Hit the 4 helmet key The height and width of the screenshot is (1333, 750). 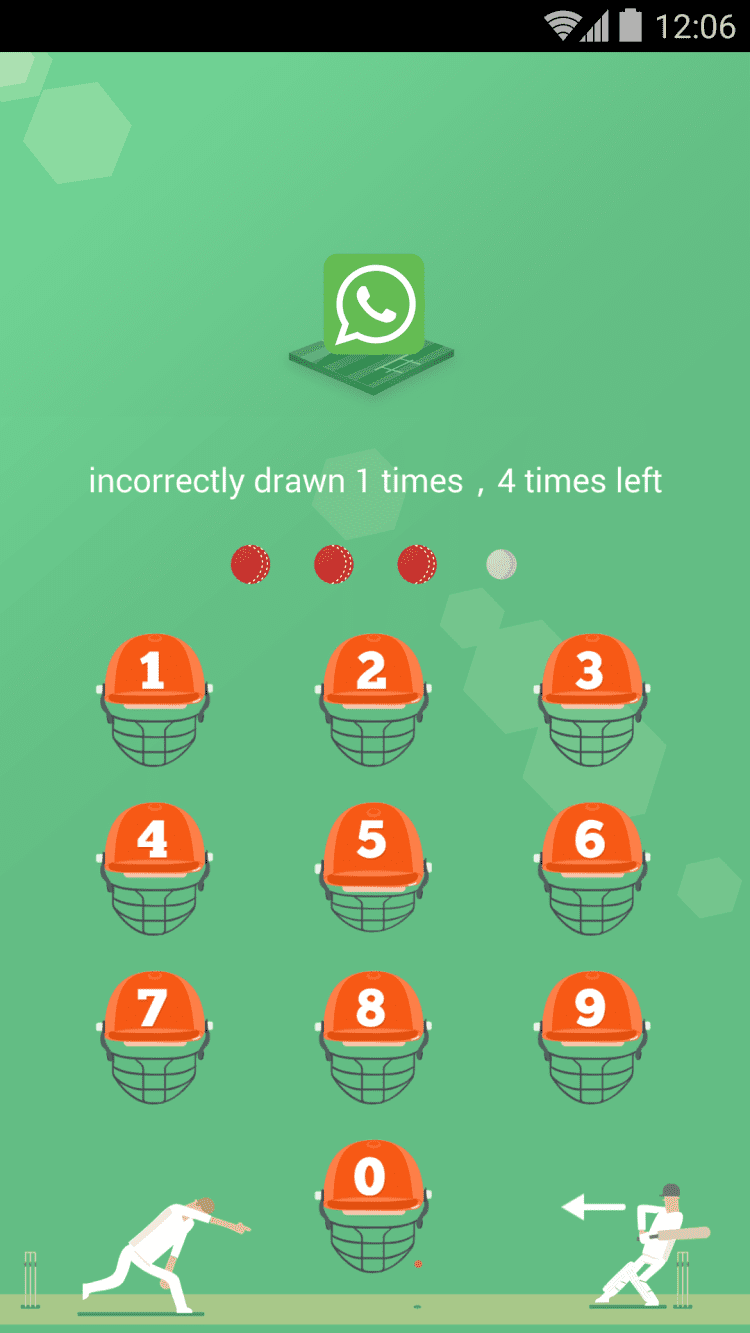[x=153, y=867]
